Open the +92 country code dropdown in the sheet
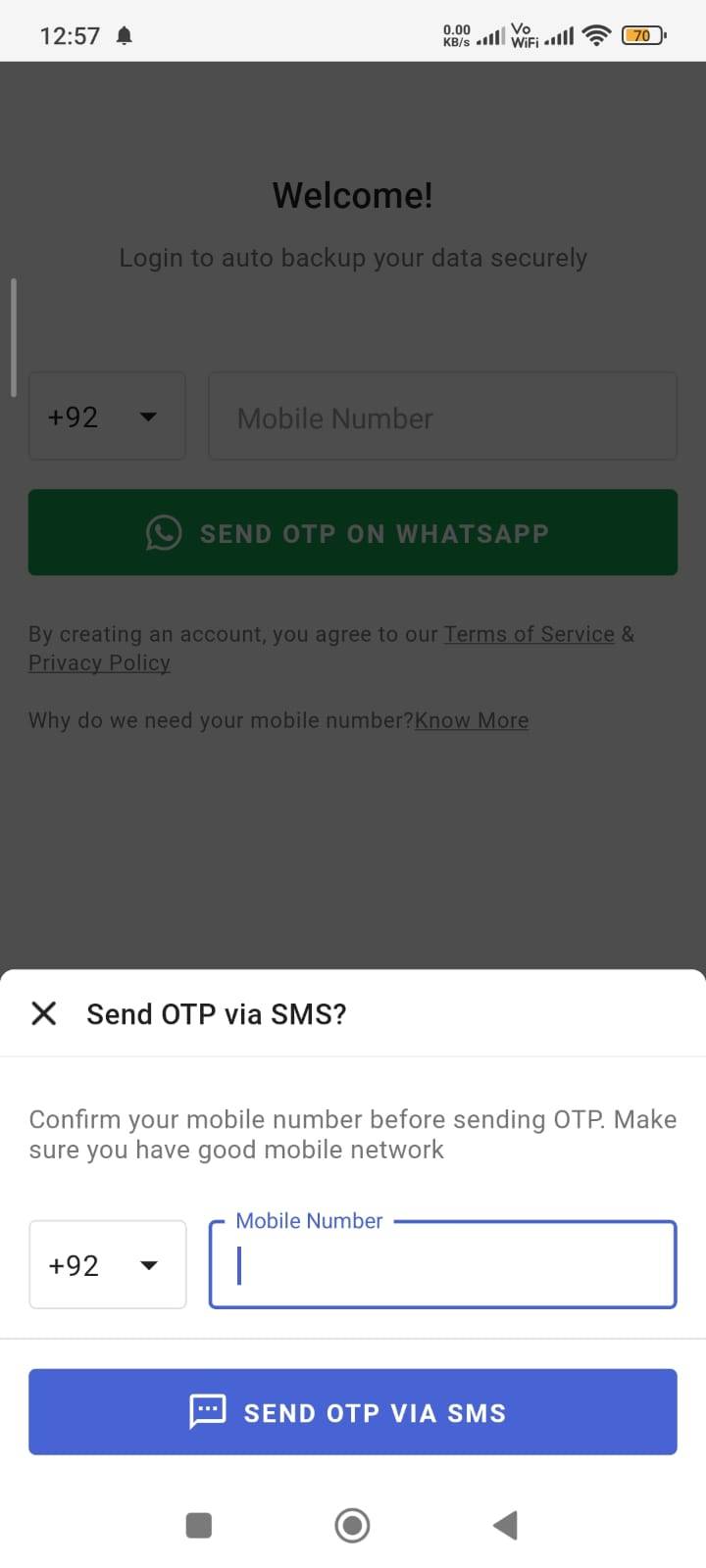 coord(108,1265)
